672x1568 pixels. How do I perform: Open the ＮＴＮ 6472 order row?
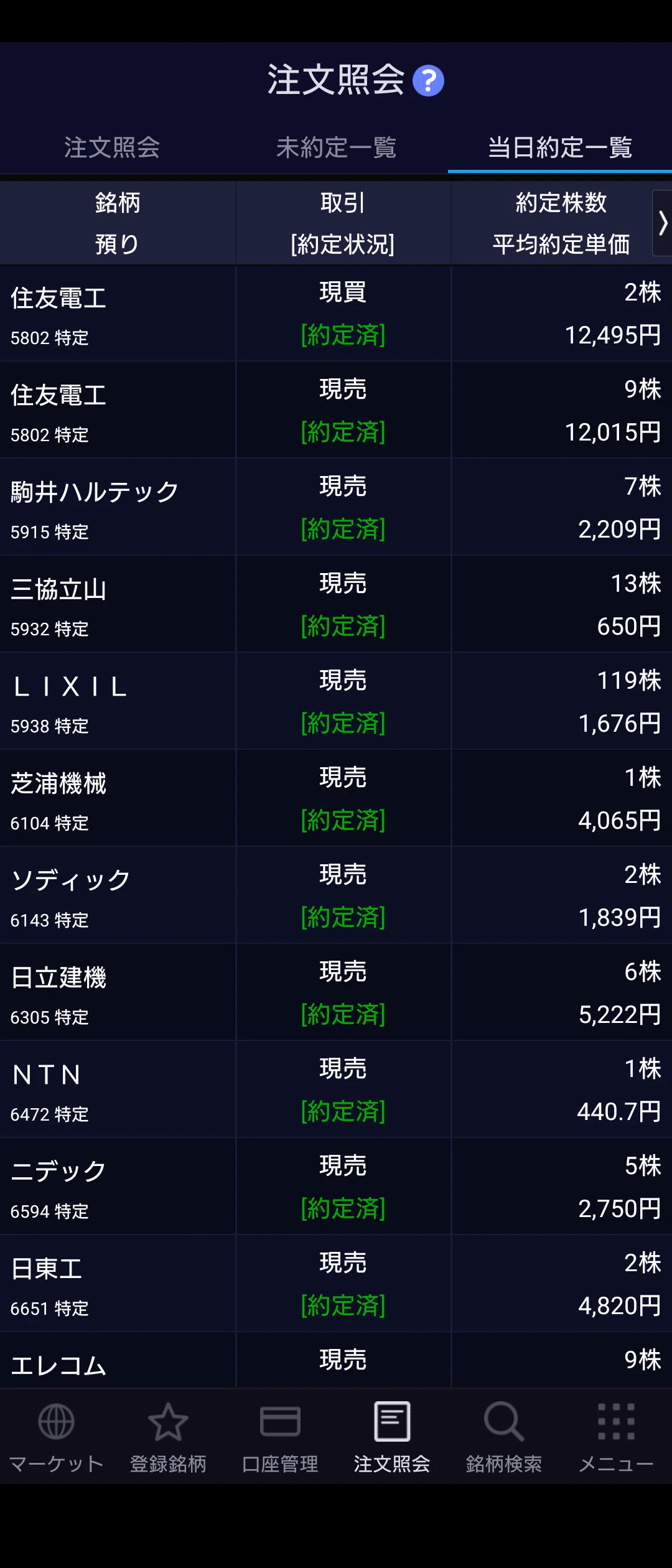tap(336, 1090)
